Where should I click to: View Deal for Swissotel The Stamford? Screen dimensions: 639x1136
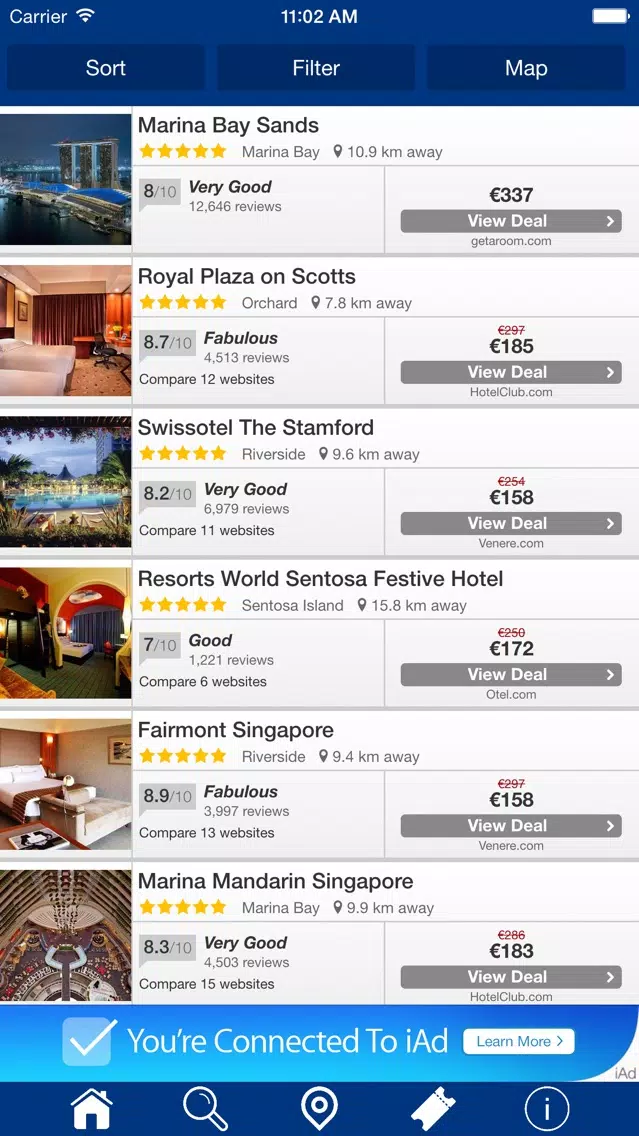511,523
